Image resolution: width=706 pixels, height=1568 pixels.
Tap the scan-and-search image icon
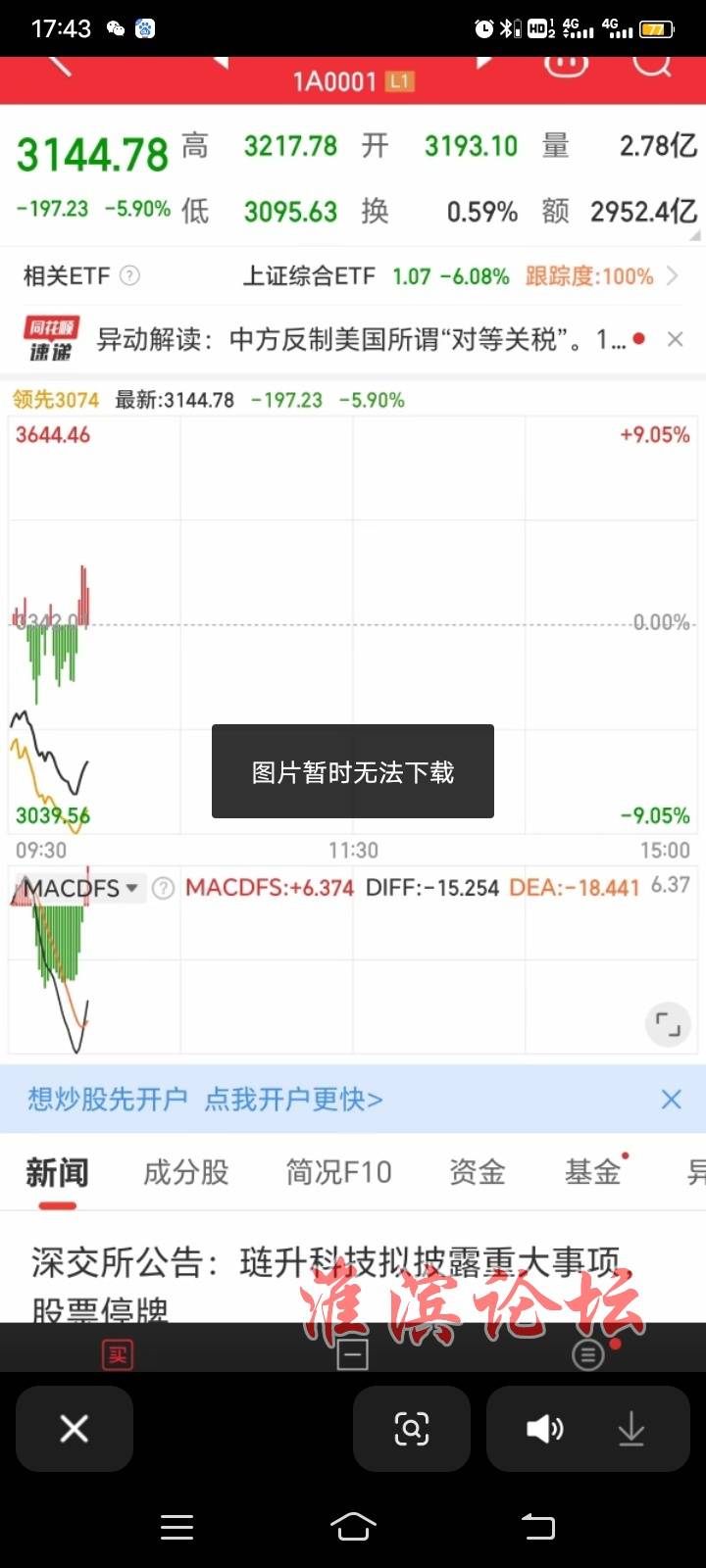click(412, 1428)
